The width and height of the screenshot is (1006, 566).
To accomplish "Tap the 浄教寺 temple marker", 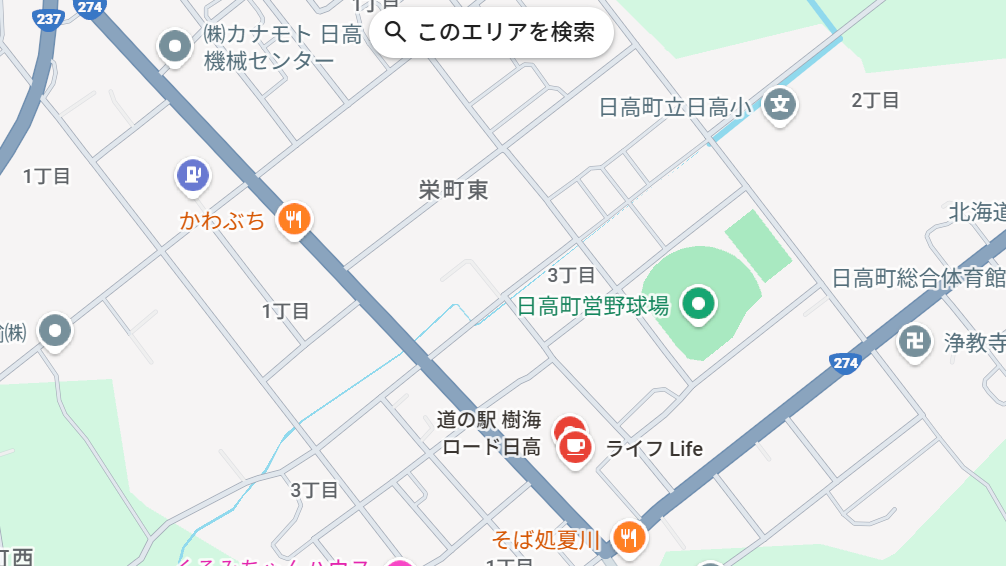I will [x=914, y=341].
